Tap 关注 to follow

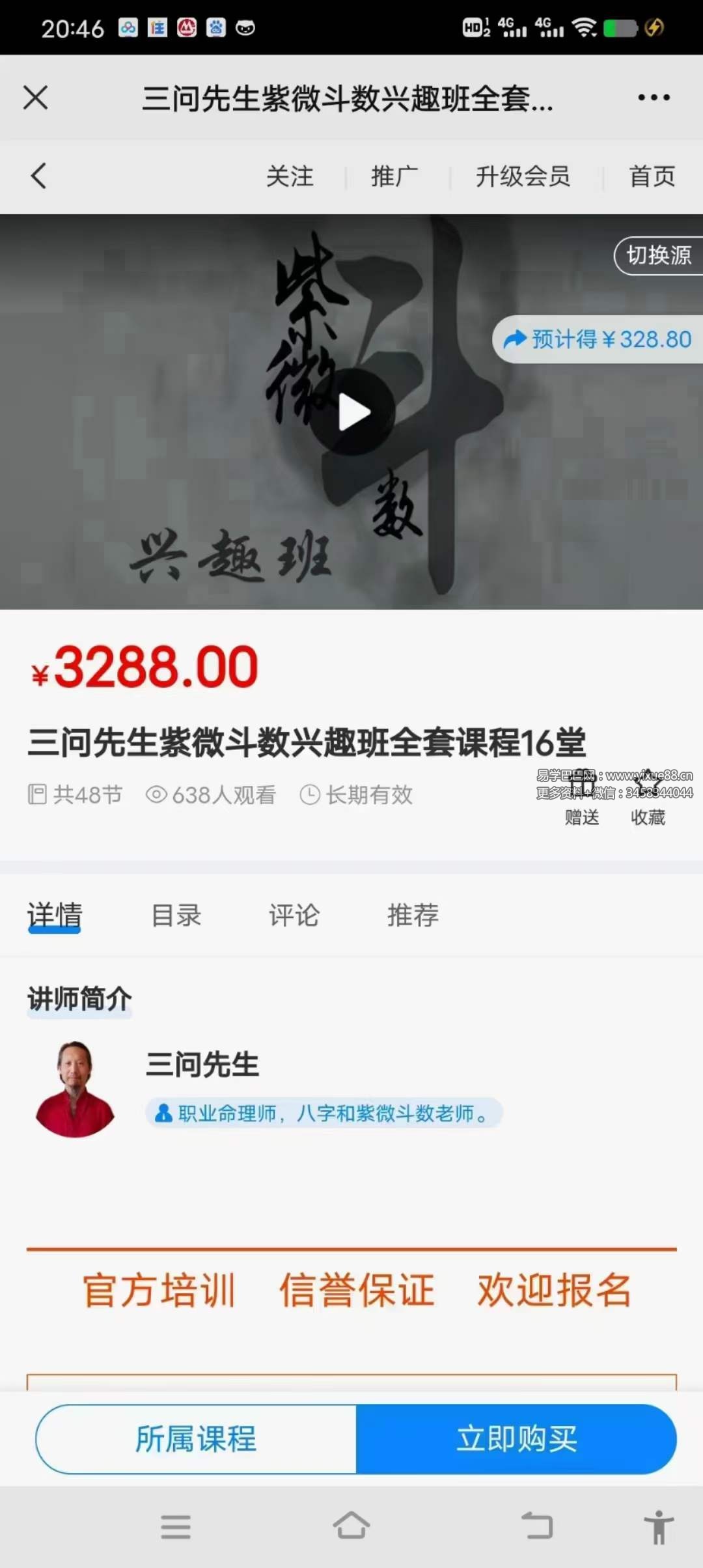[290, 176]
